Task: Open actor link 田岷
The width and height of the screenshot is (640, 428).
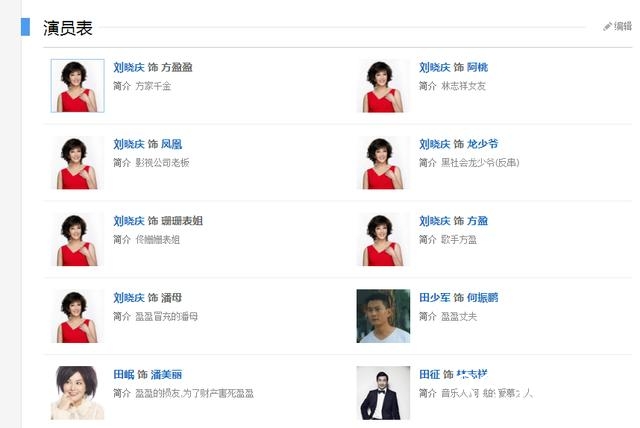Action: (123, 374)
